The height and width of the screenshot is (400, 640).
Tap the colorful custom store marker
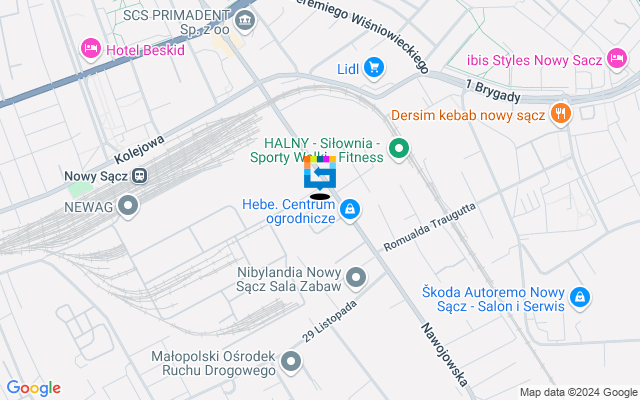click(x=319, y=172)
